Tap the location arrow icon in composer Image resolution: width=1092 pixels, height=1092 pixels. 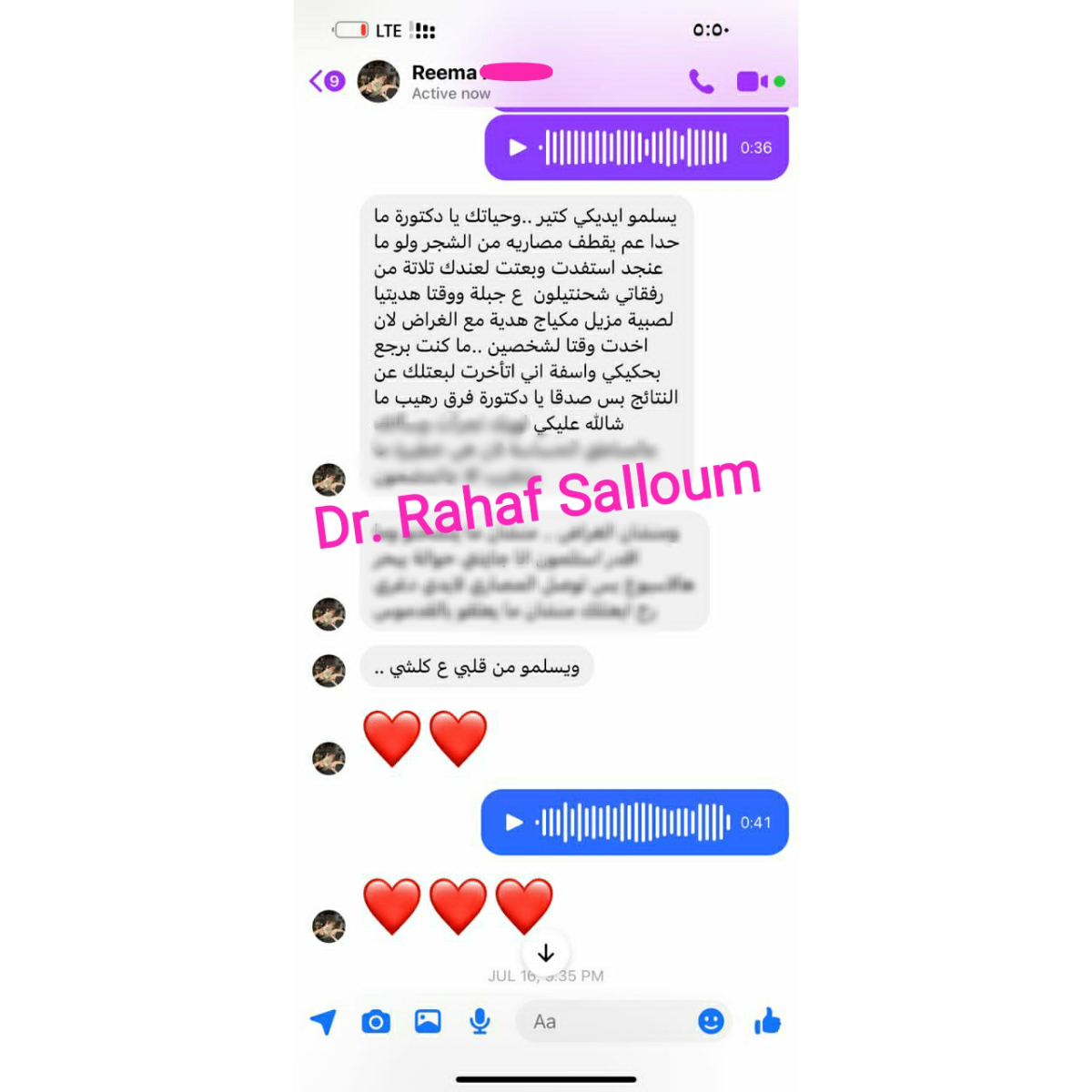pyautogui.click(x=324, y=1022)
